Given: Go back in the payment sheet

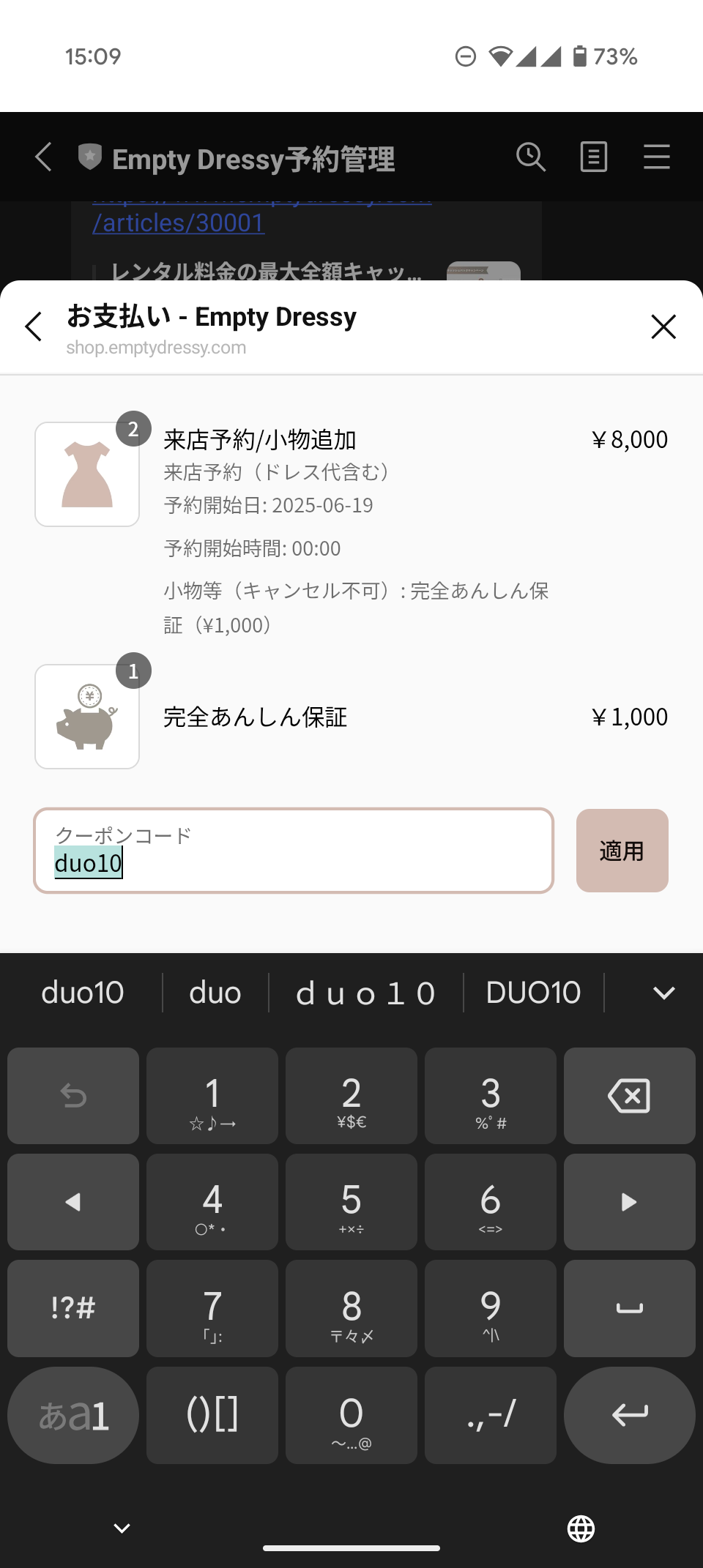Looking at the screenshot, I should pyautogui.click(x=34, y=326).
